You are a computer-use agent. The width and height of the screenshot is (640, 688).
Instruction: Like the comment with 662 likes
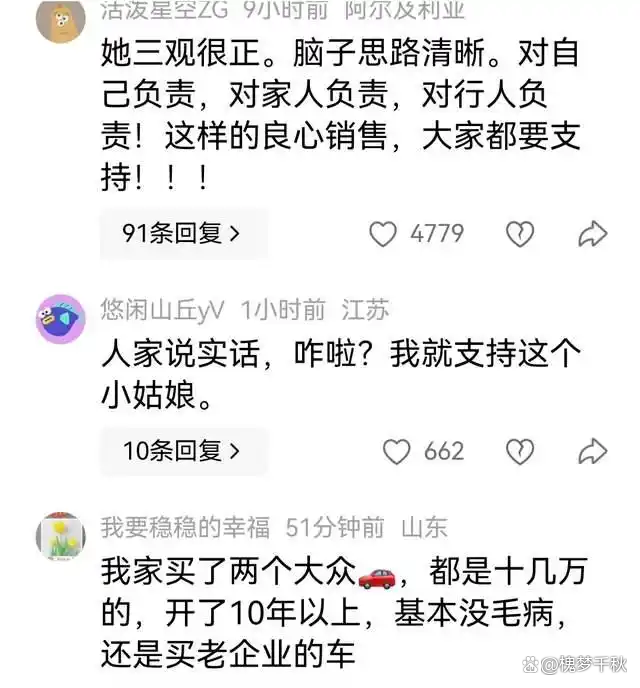[x=397, y=451]
